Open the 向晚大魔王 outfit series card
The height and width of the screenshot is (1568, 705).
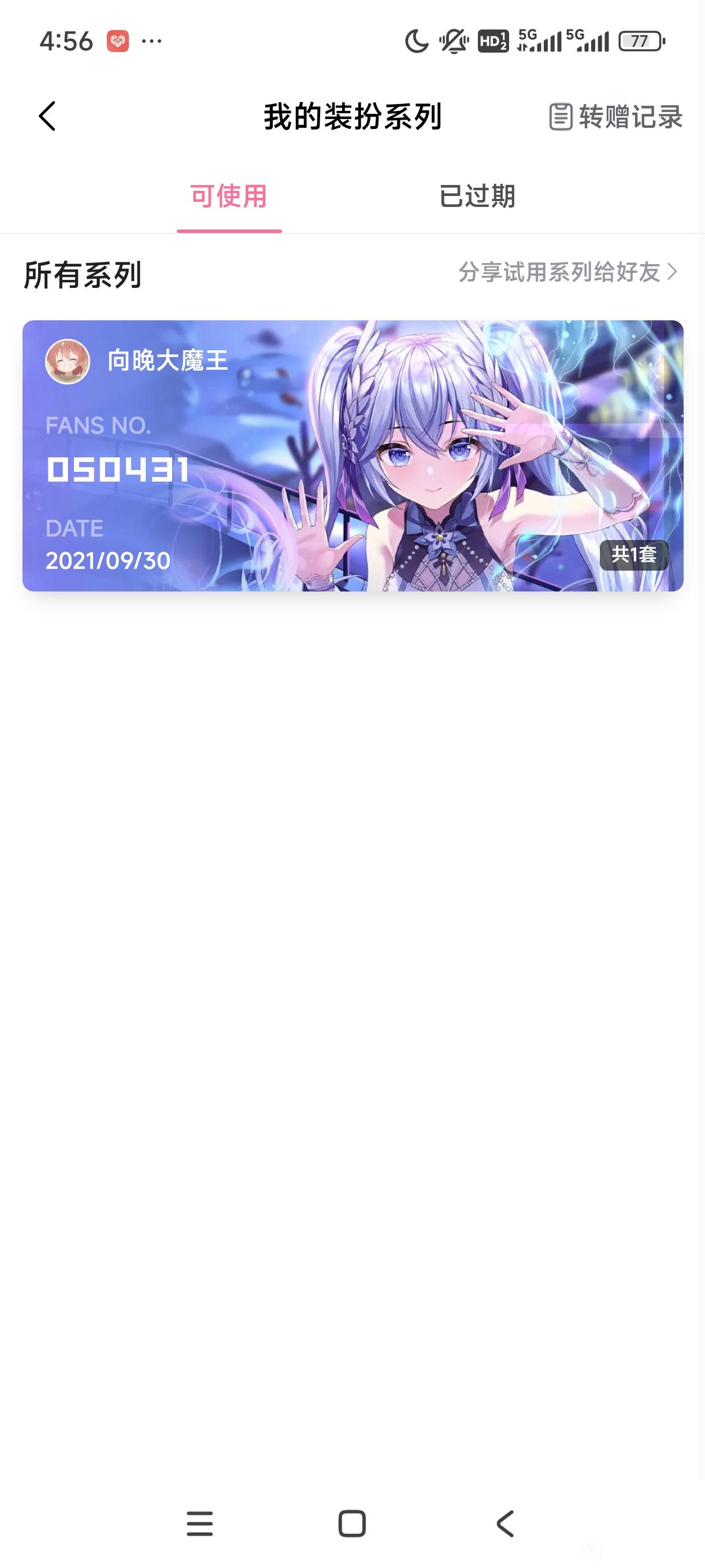tap(353, 455)
